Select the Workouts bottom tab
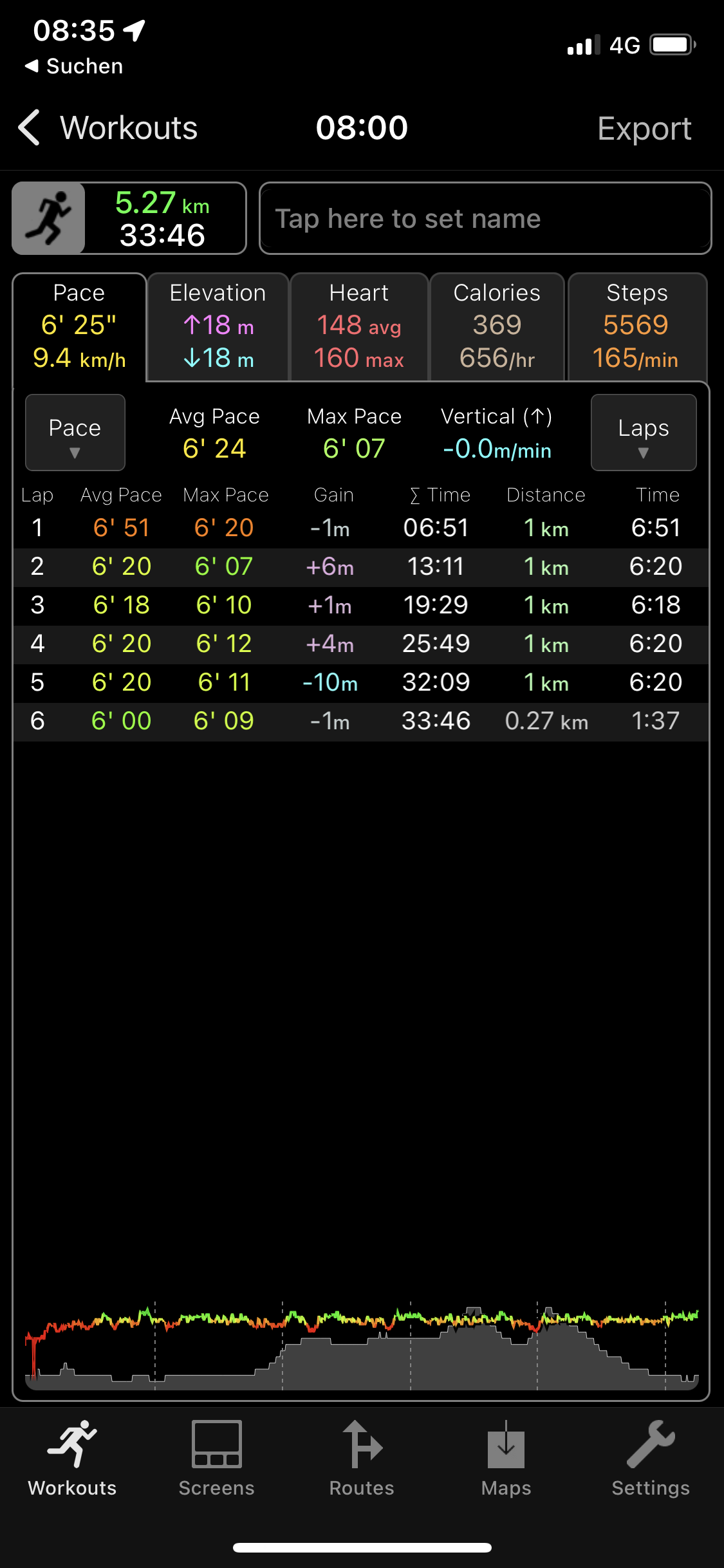This screenshot has height=1568, width=724. coord(72,1458)
